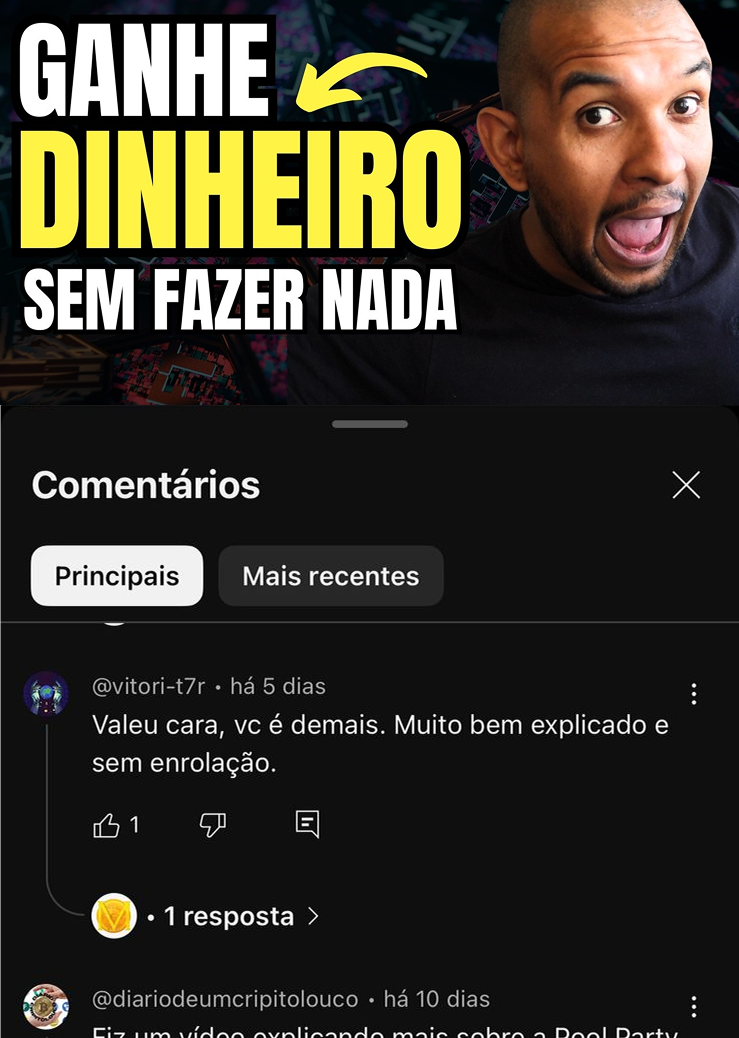Dislike @vitori-t7r's comment
Screen dimensions: 739x1038
(x=213, y=825)
